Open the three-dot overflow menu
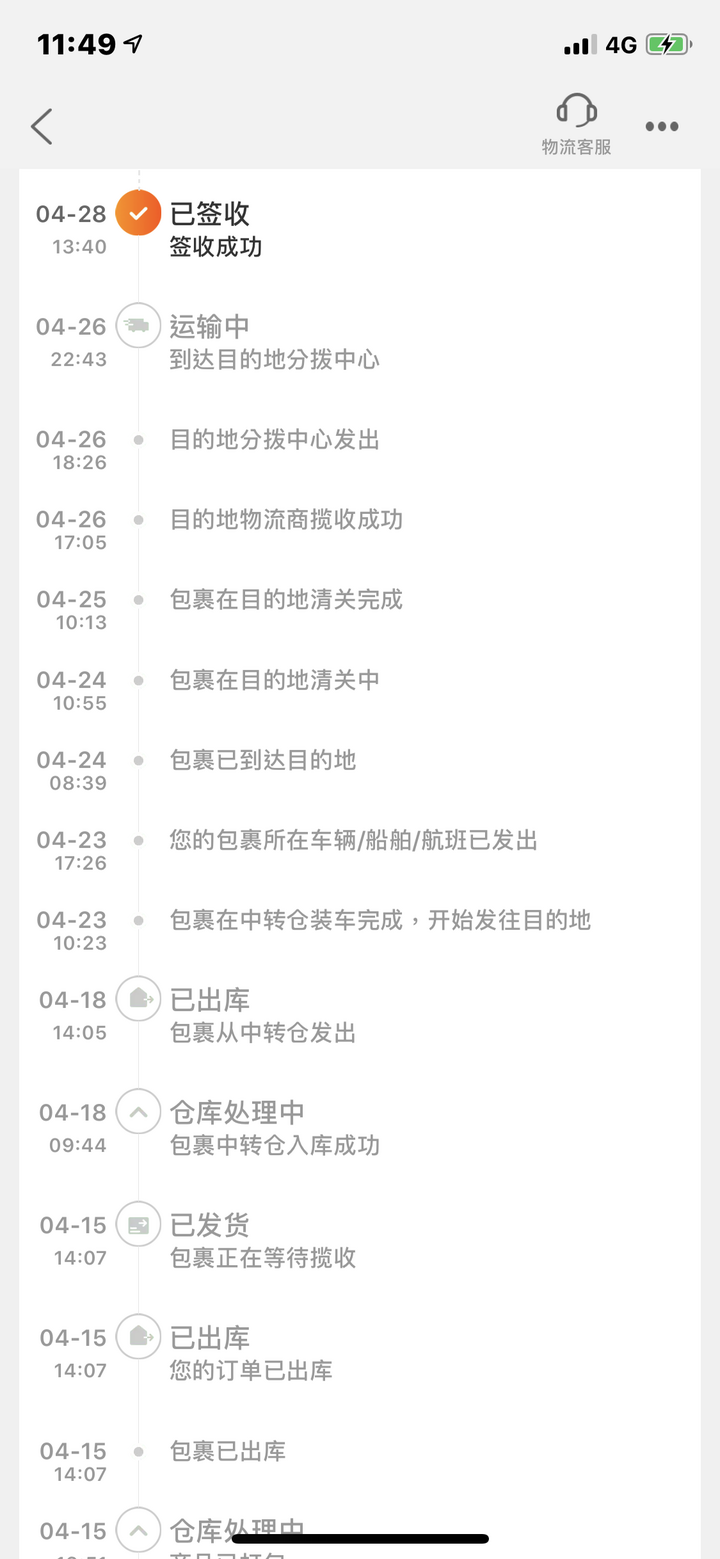 pyautogui.click(x=662, y=126)
